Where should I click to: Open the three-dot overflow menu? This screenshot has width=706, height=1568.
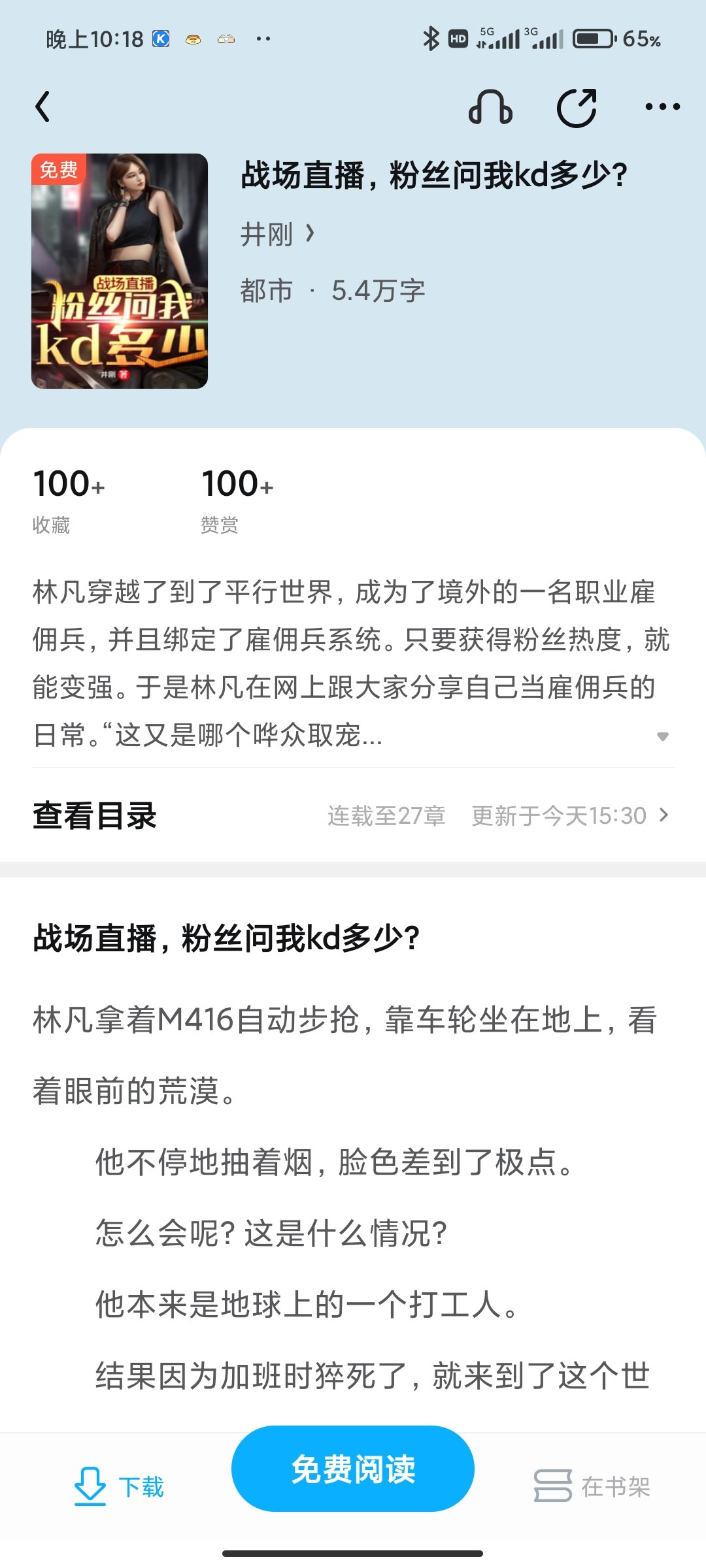662,106
